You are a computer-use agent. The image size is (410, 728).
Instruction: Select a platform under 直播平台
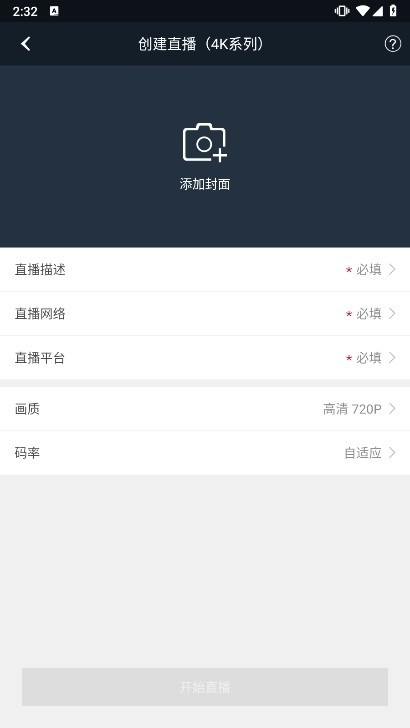point(205,358)
